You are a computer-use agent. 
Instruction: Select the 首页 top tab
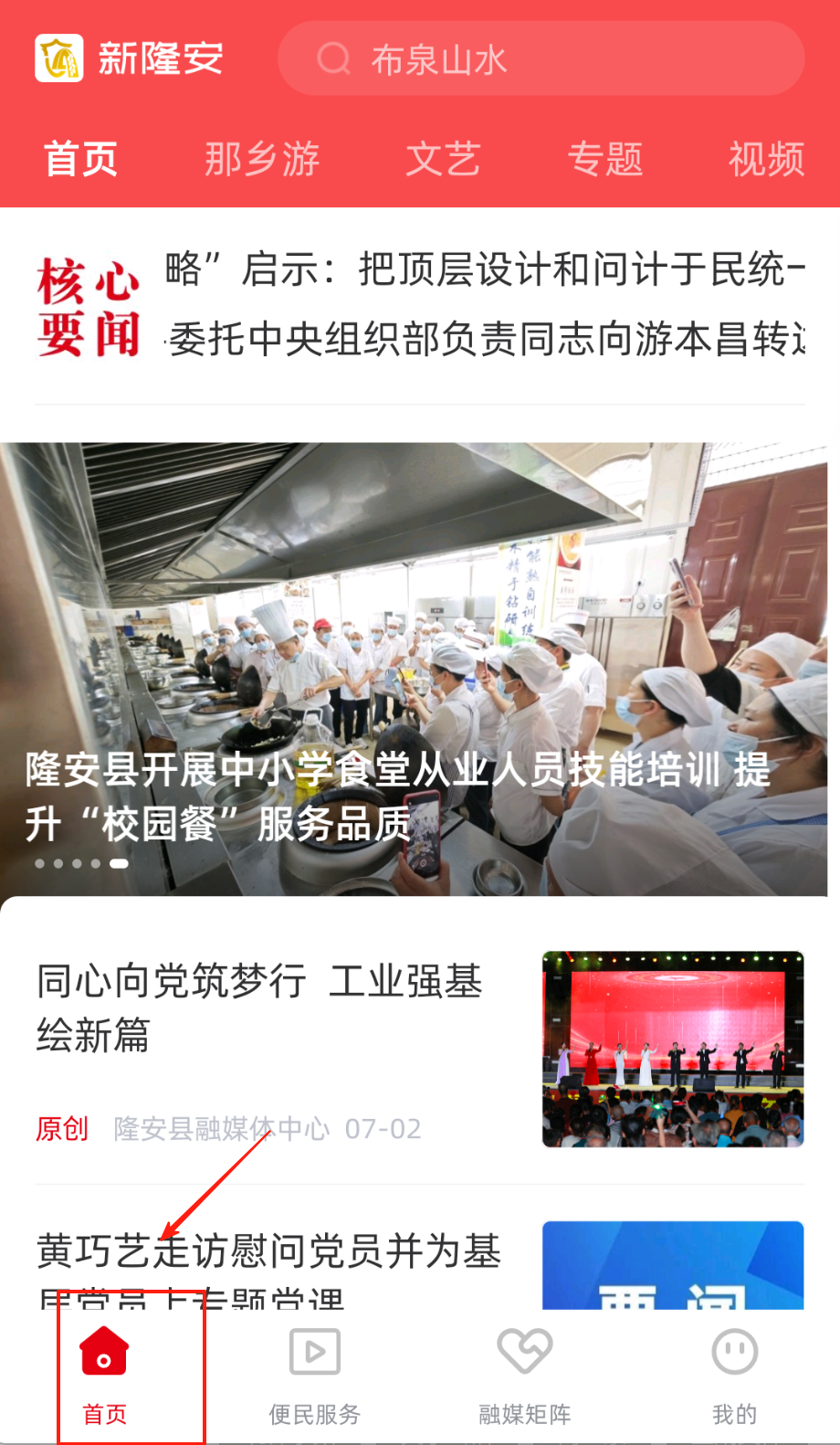[x=81, y=159]
